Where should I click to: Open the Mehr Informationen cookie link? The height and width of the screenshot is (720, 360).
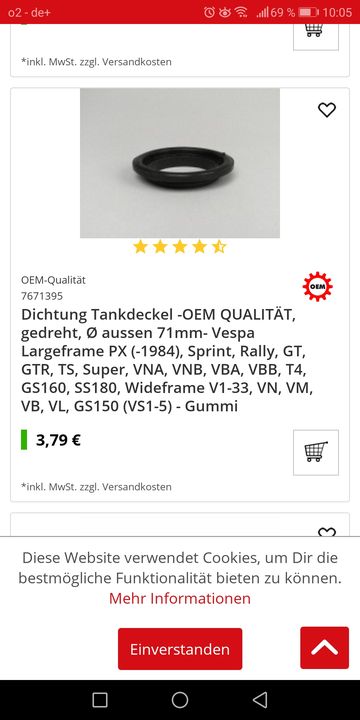click(180, 598)
